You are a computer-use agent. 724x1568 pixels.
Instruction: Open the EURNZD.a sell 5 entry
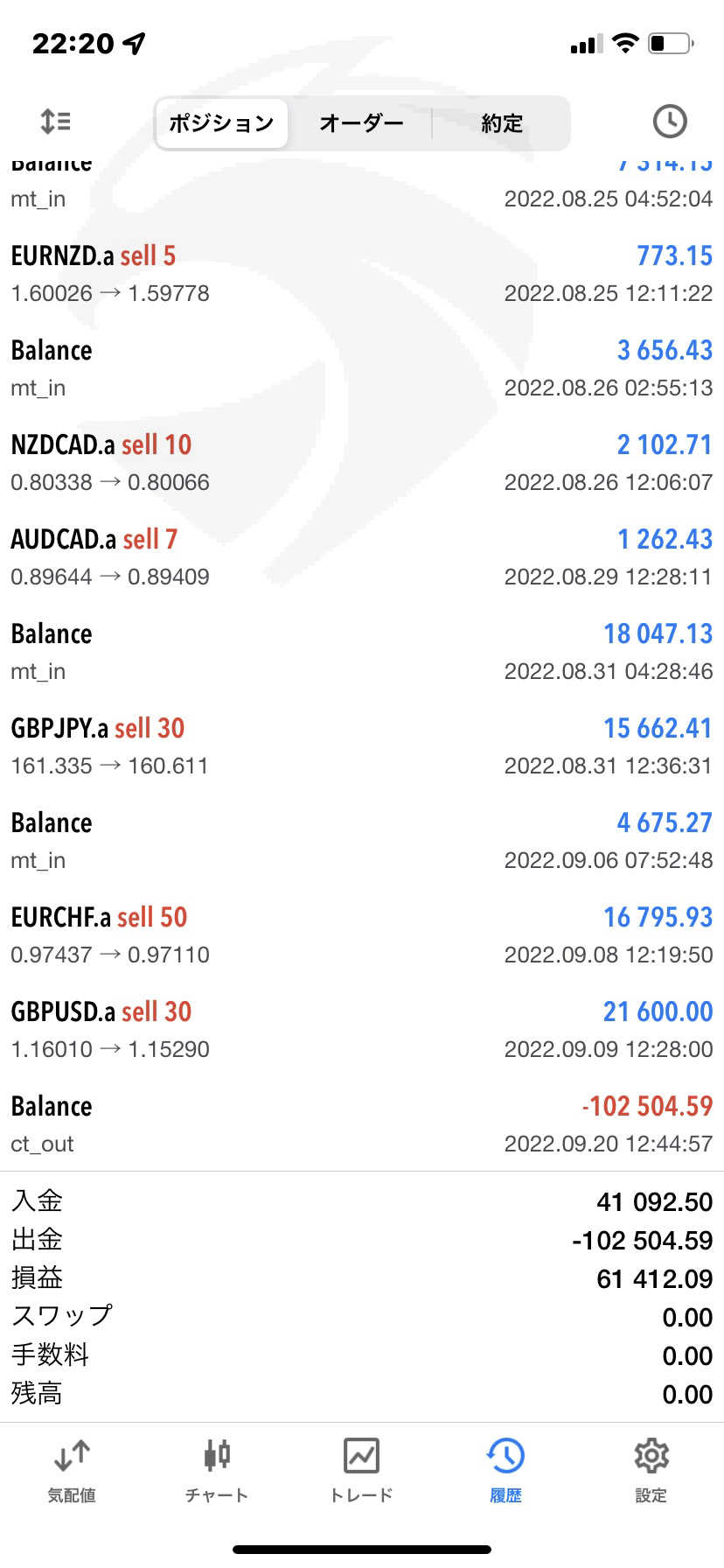tap(362, 273)
